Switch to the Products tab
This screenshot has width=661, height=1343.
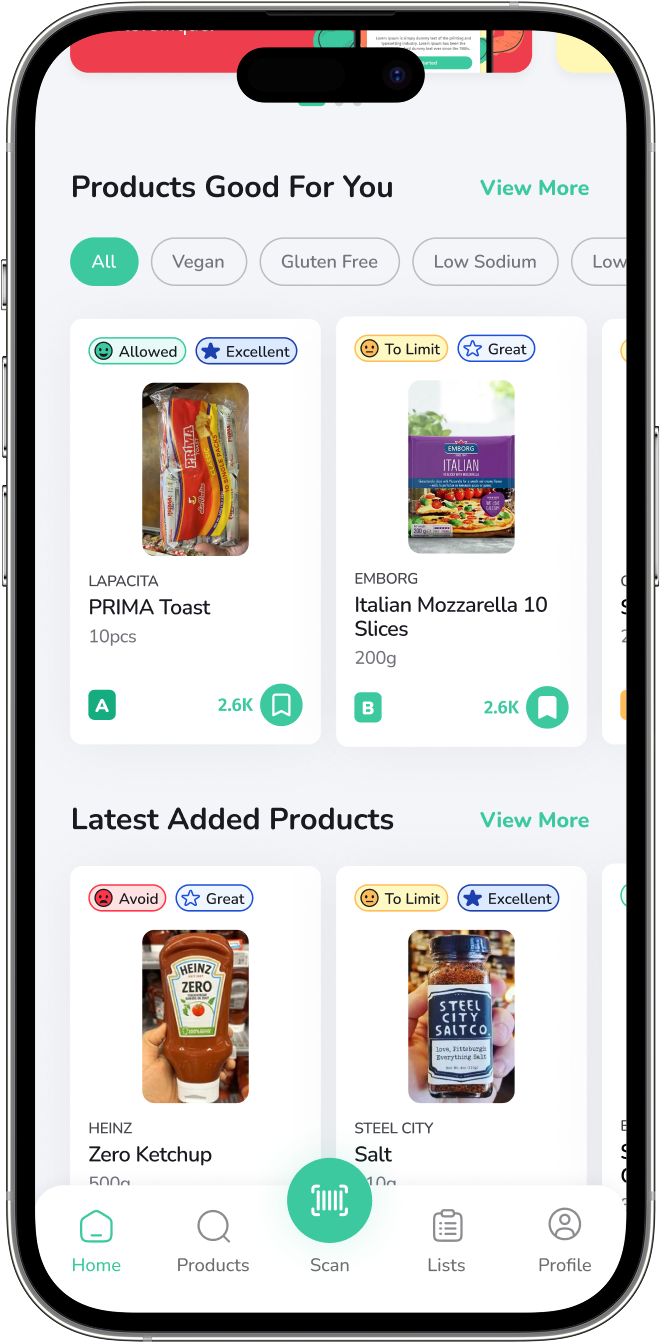(x=213, y=1240)
